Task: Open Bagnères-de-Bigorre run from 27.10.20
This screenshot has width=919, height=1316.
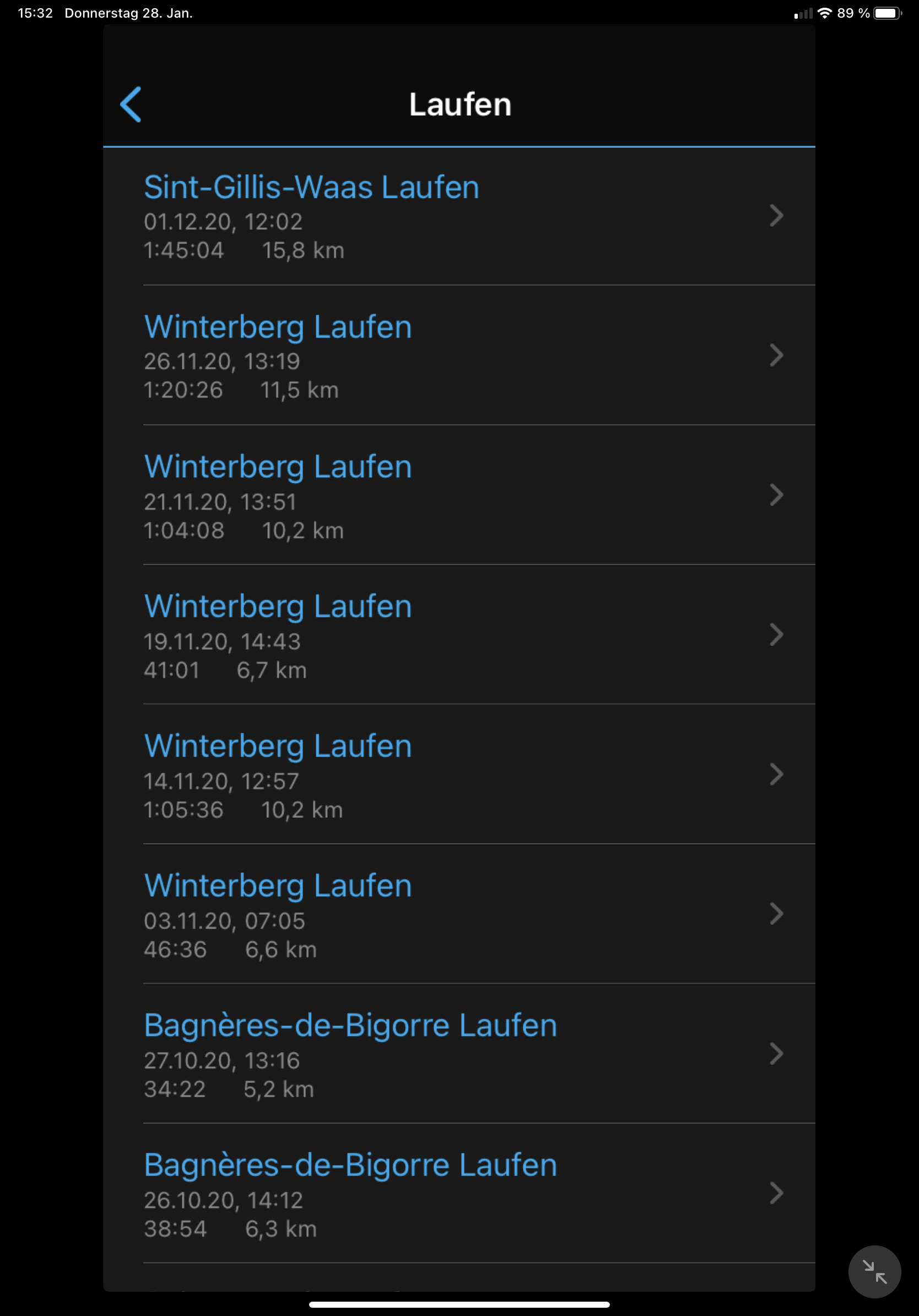Action: pyautogui.click(x=458, y=1054)
